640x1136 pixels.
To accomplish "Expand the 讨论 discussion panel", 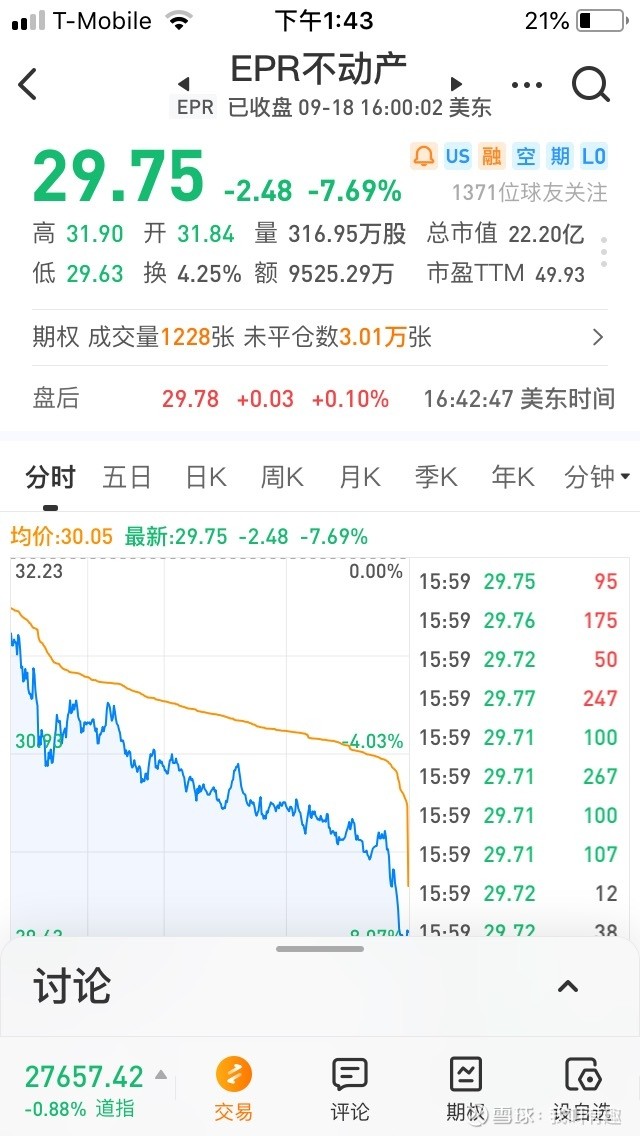I will pos(568,986).
